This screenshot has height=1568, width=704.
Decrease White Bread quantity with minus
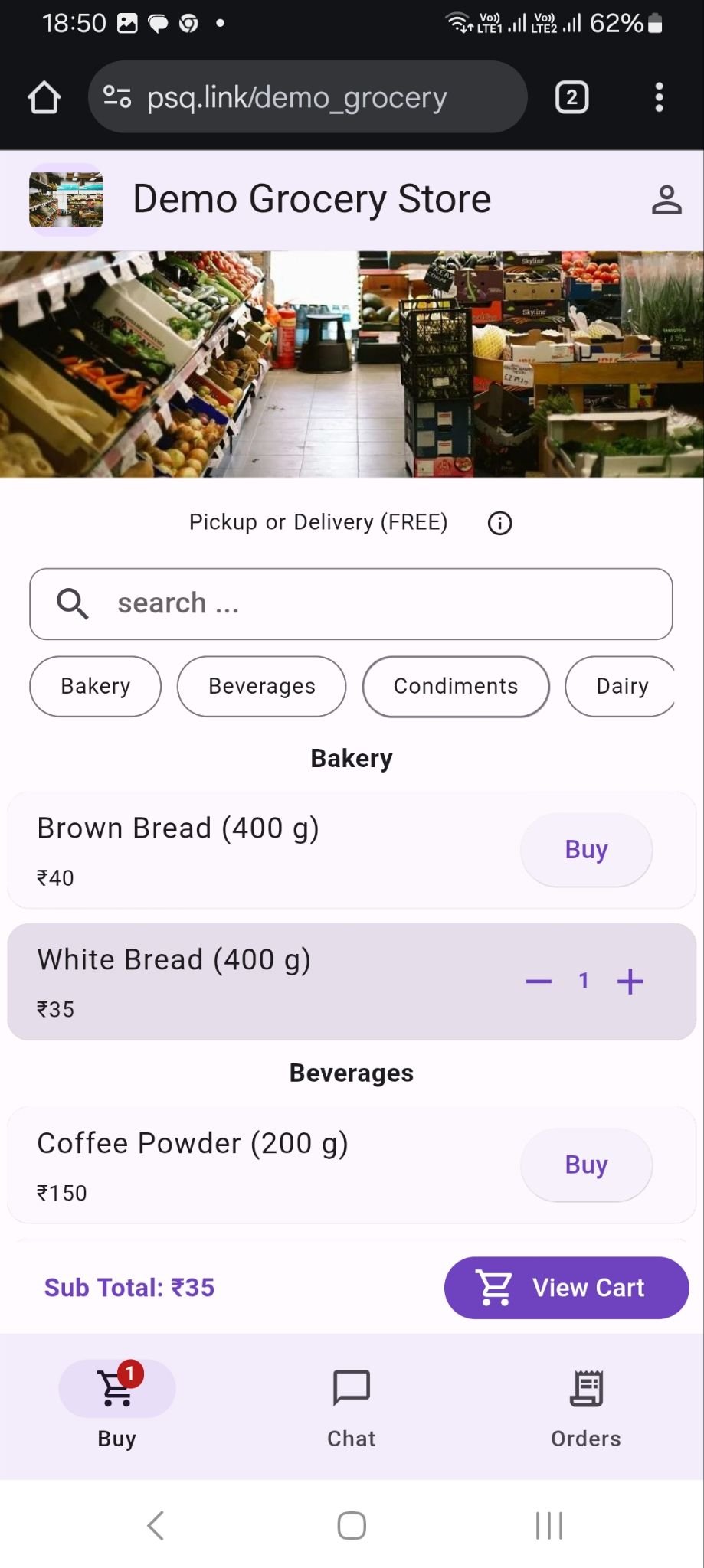[x=538, y=981]
